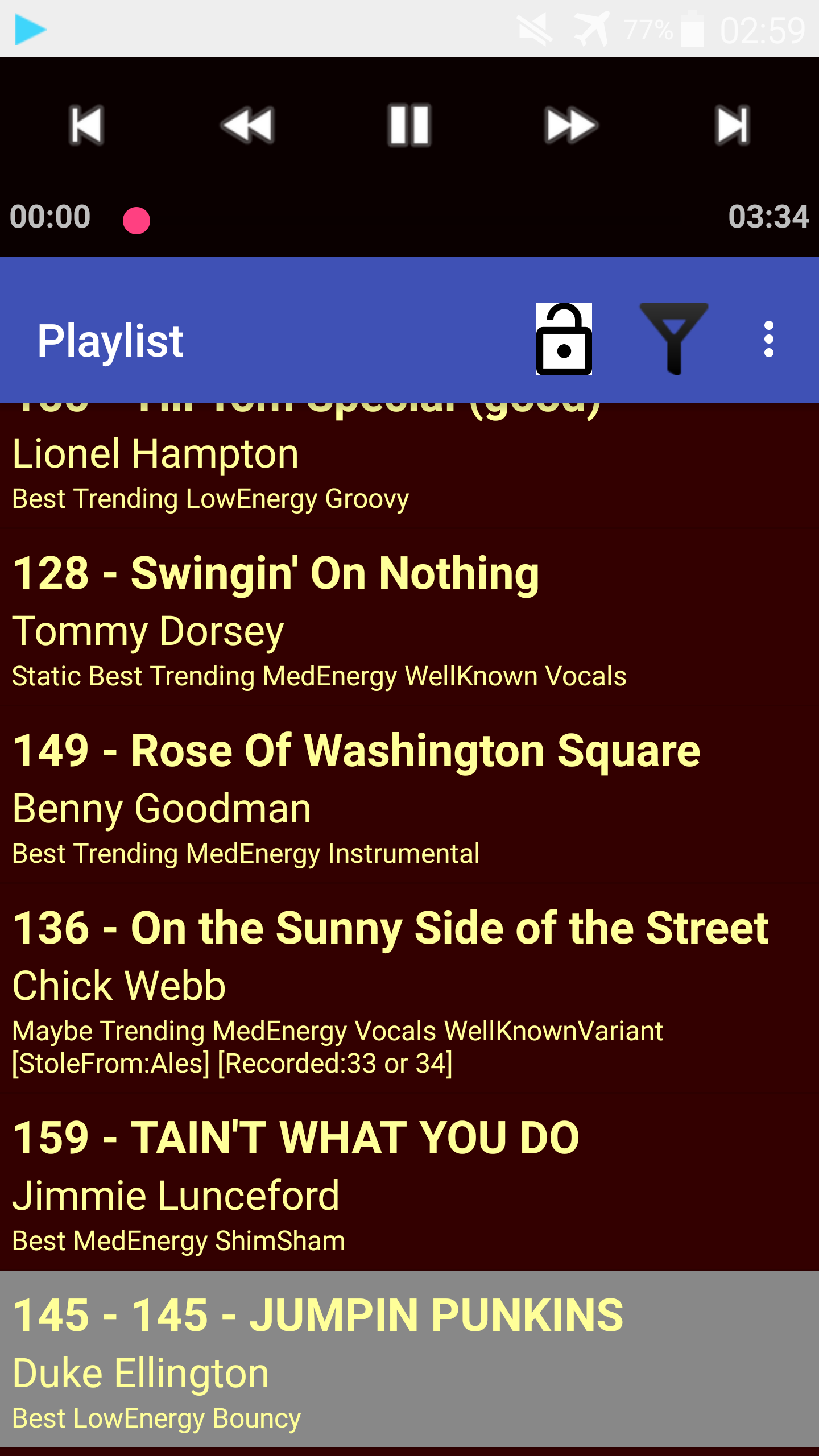Skip to the next track

(x=732, y=125)
